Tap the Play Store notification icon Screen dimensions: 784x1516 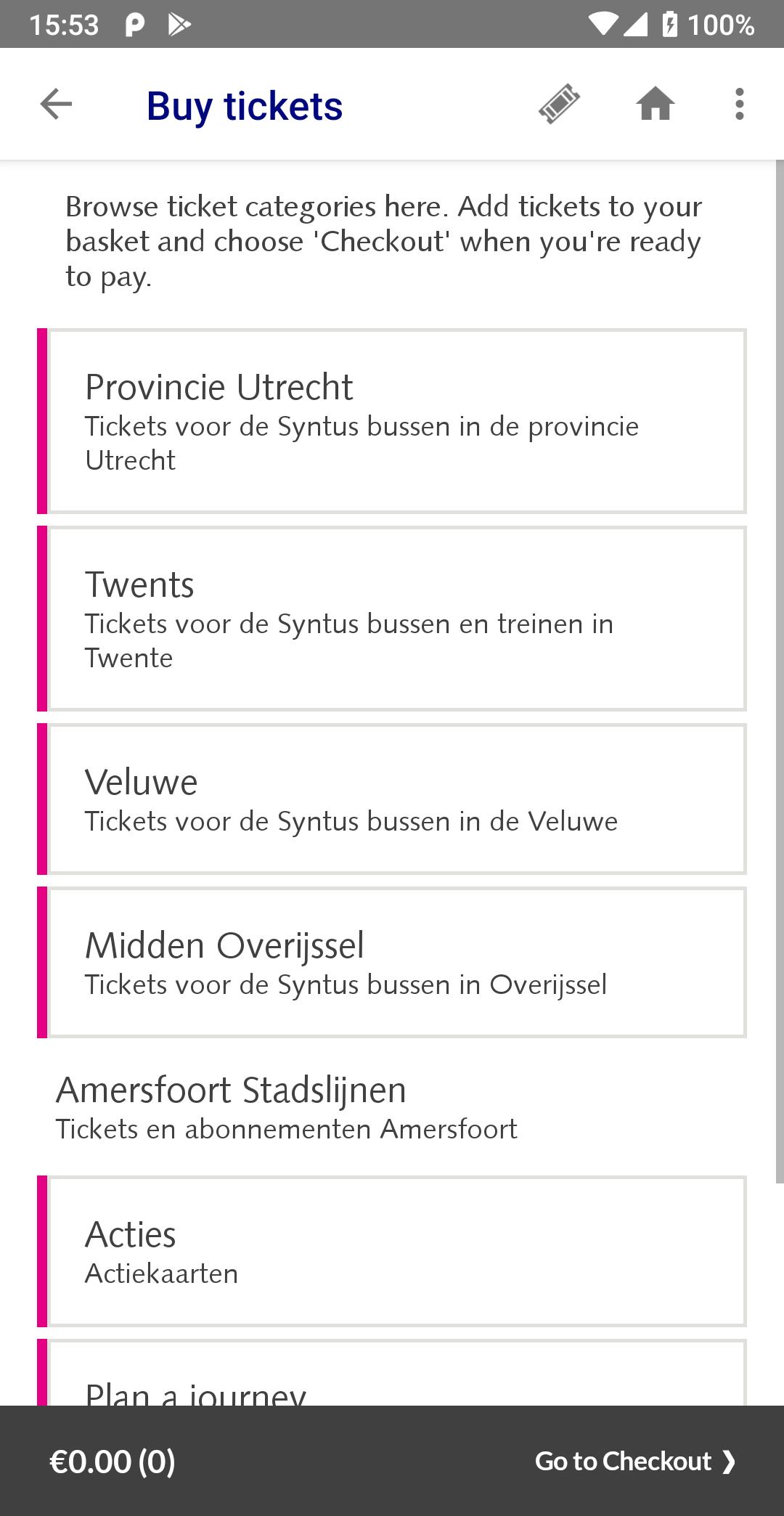coord(176,24)
